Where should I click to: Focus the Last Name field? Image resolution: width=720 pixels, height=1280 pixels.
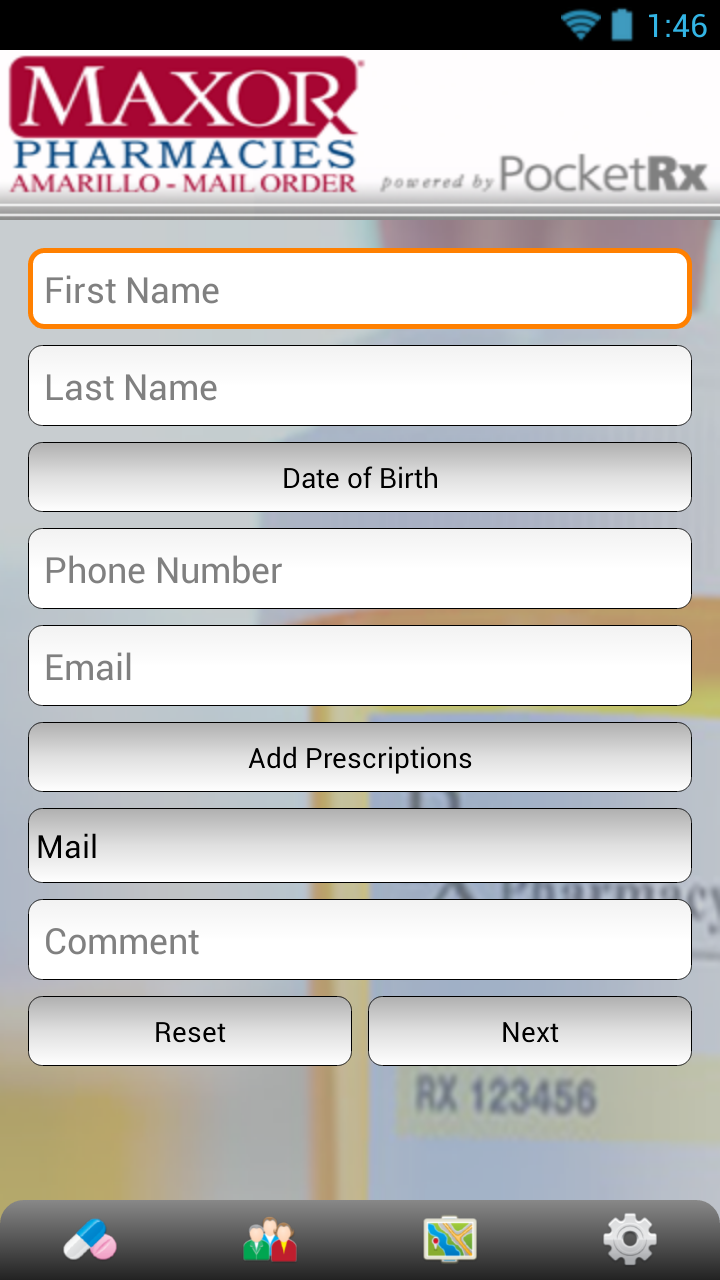[x=360, y=386]
